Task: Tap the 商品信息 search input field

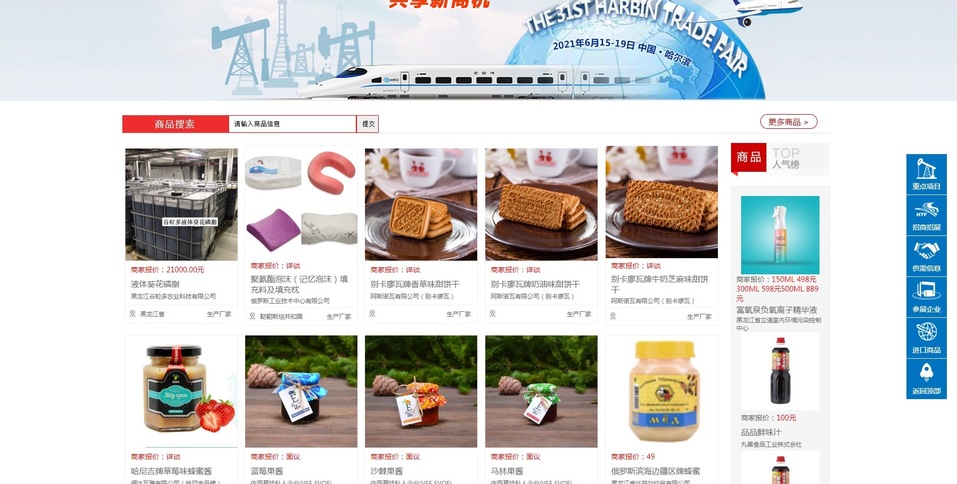Action: (292, 124)
